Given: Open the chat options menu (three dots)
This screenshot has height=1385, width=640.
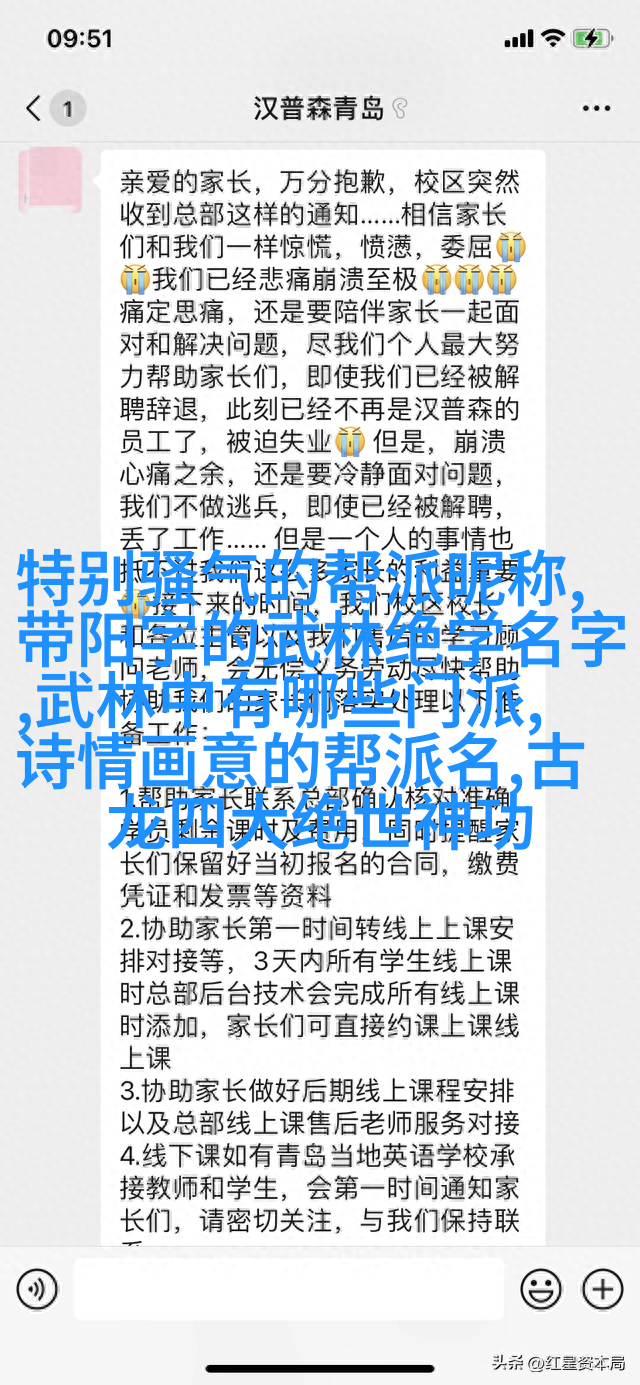Looking at the screenshot, I should tap(599, 107).
